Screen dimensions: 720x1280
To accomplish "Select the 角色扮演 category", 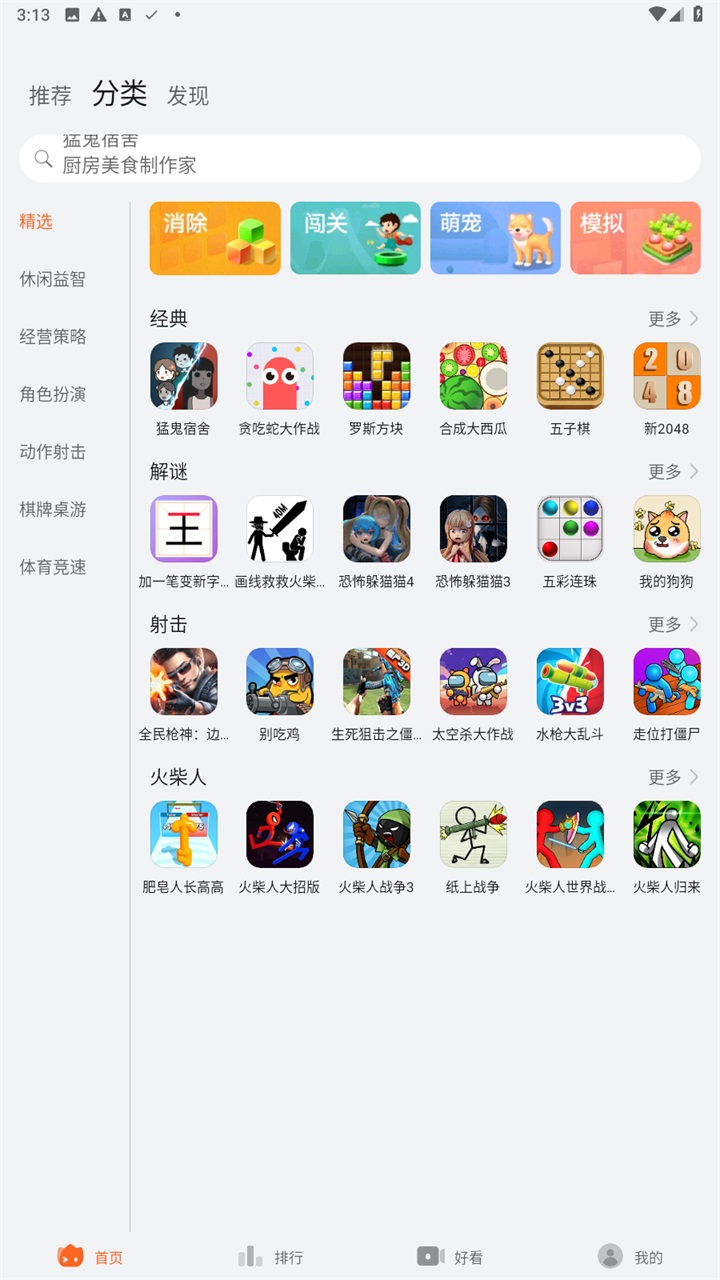I will pyautogui.click(x=53, y=394).
